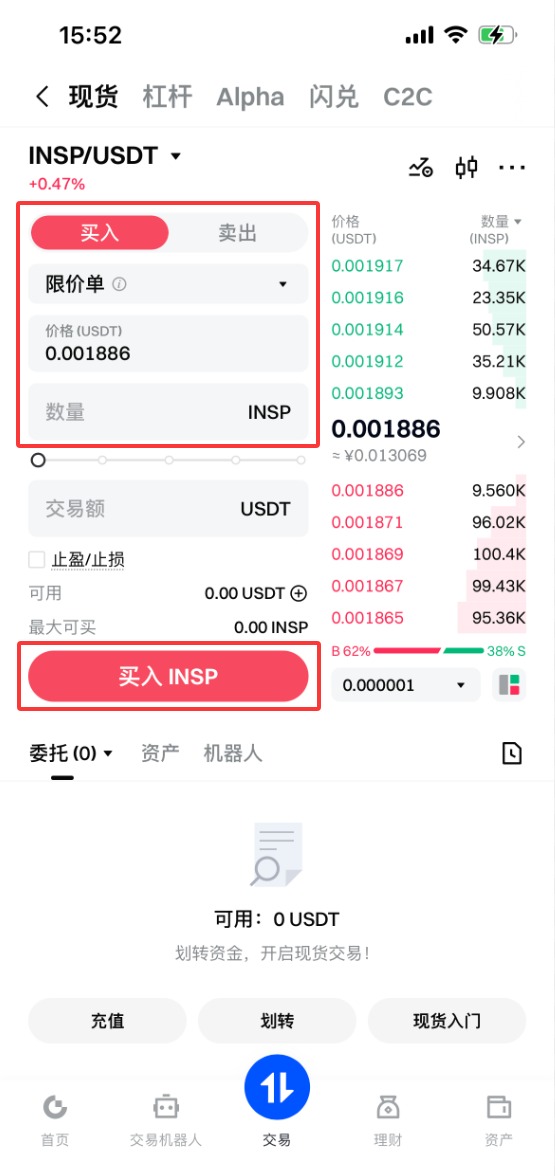The image size is (555, 1176).
Task: Expand the 0.000001 price precision dropdown
Action: pos(406,685)
